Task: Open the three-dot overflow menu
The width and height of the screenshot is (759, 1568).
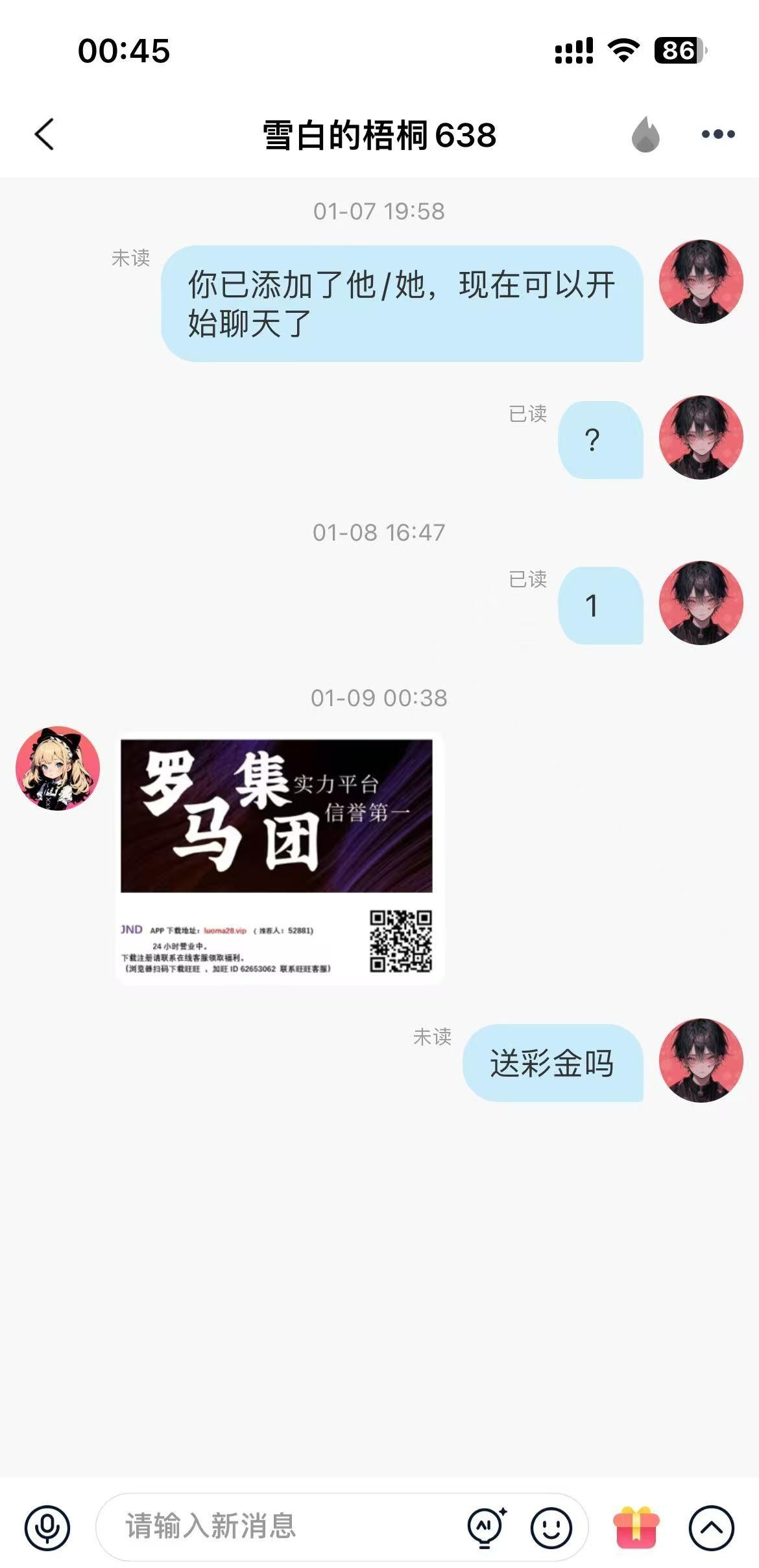Action: pos(718,134)
